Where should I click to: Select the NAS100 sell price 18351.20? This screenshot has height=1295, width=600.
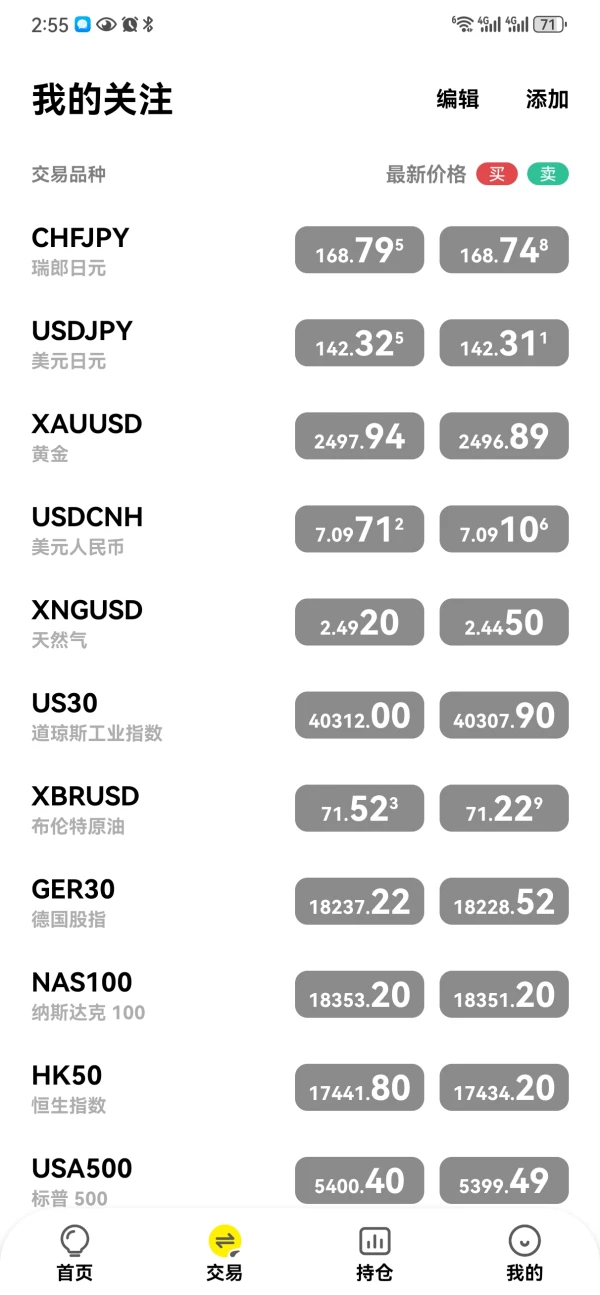click(x=504, y=994)
